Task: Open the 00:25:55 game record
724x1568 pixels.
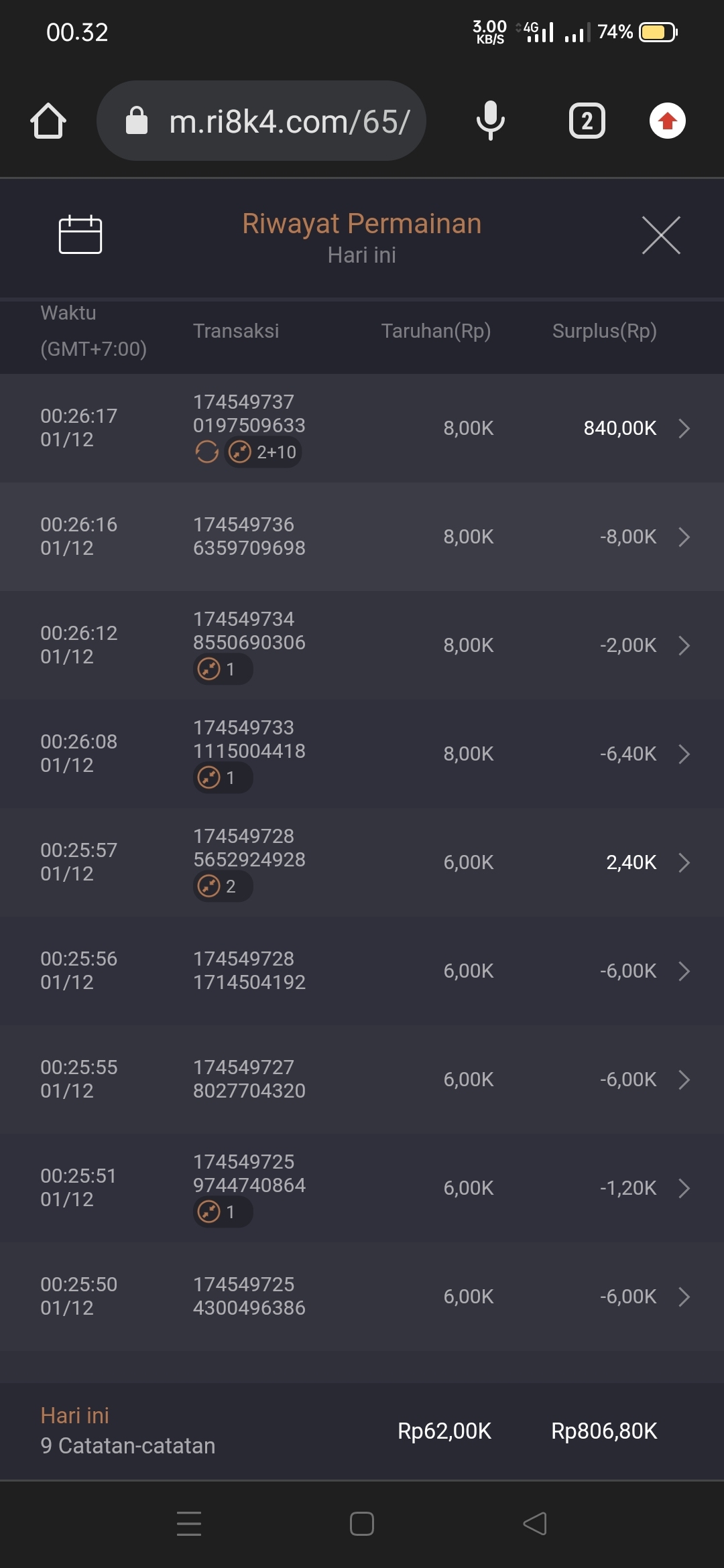Action: 683,1080
